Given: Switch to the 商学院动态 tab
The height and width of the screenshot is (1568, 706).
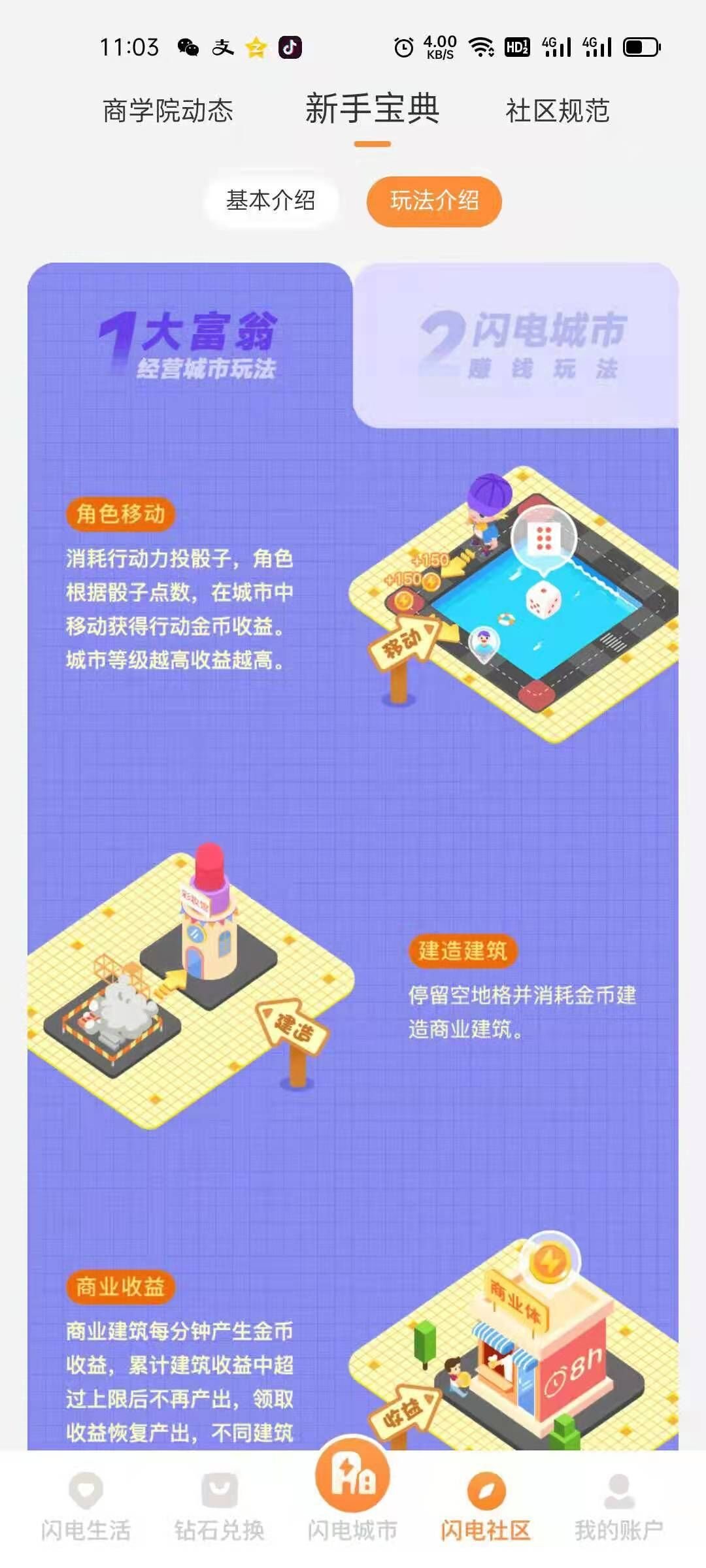Looking at the screenshot, I should 167,111.
